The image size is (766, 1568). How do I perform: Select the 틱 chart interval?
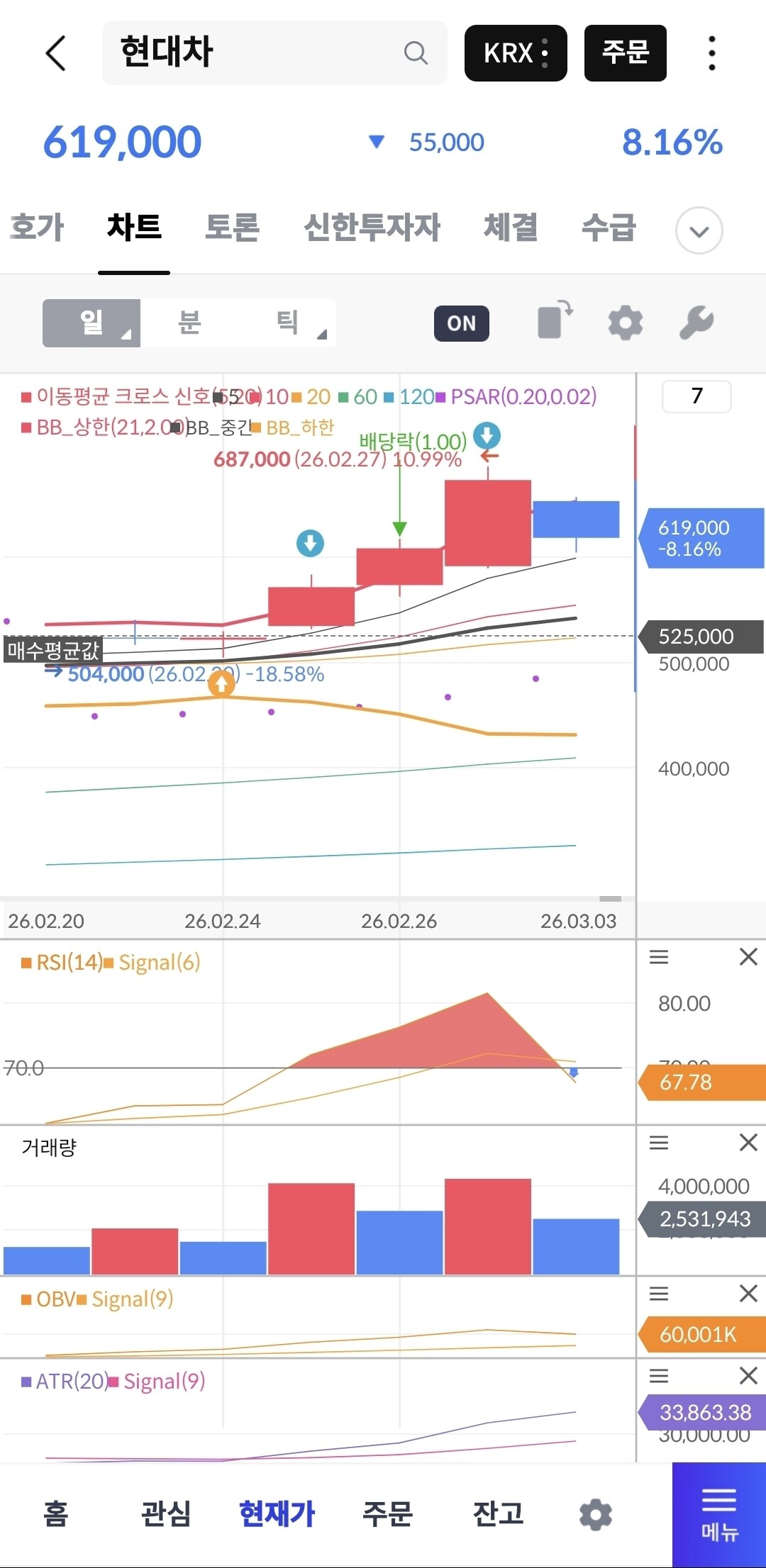(287, 323)
